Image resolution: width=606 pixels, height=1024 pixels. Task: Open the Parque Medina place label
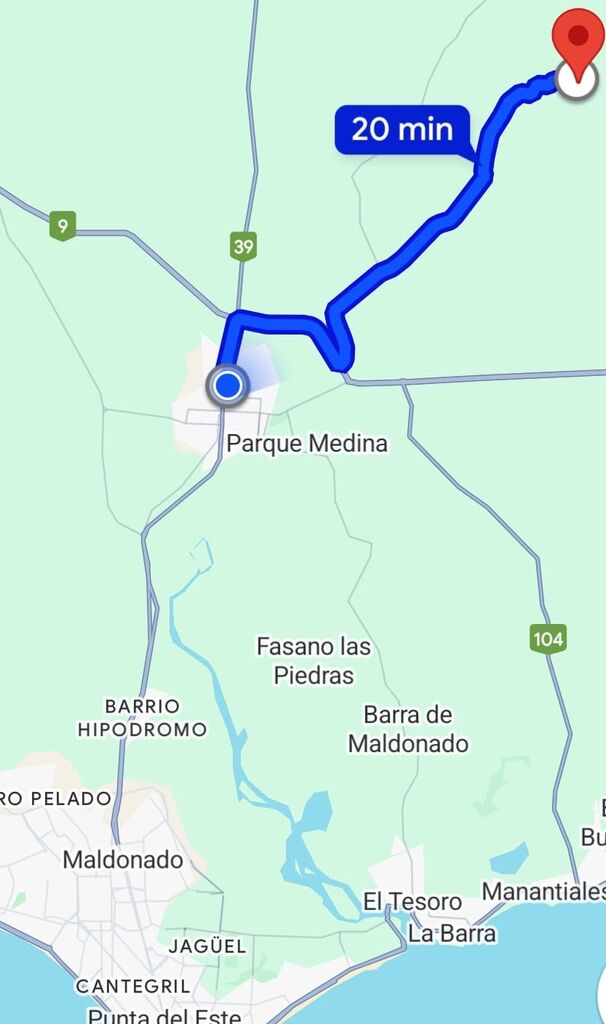click(x=307, y=443)
